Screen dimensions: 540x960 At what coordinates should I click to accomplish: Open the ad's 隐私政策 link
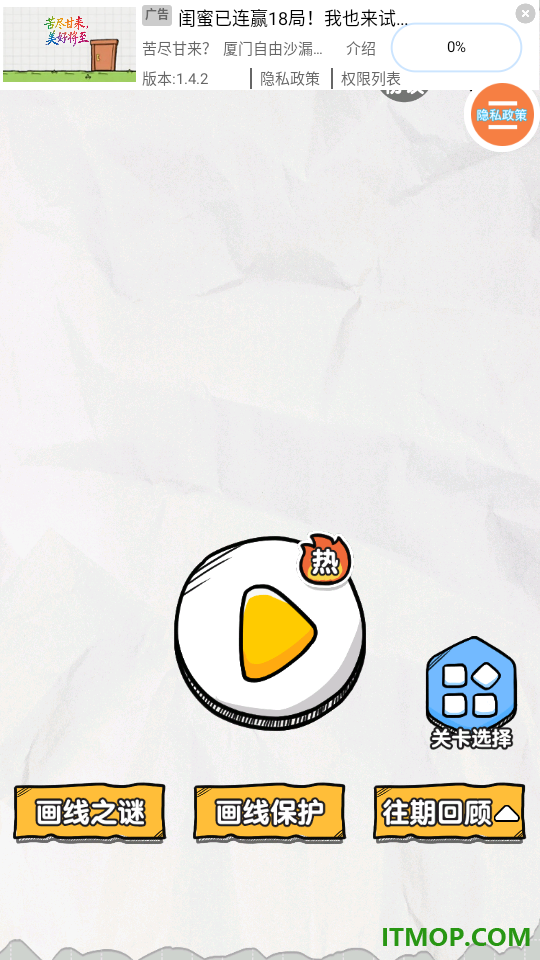(x=290, y=78)
